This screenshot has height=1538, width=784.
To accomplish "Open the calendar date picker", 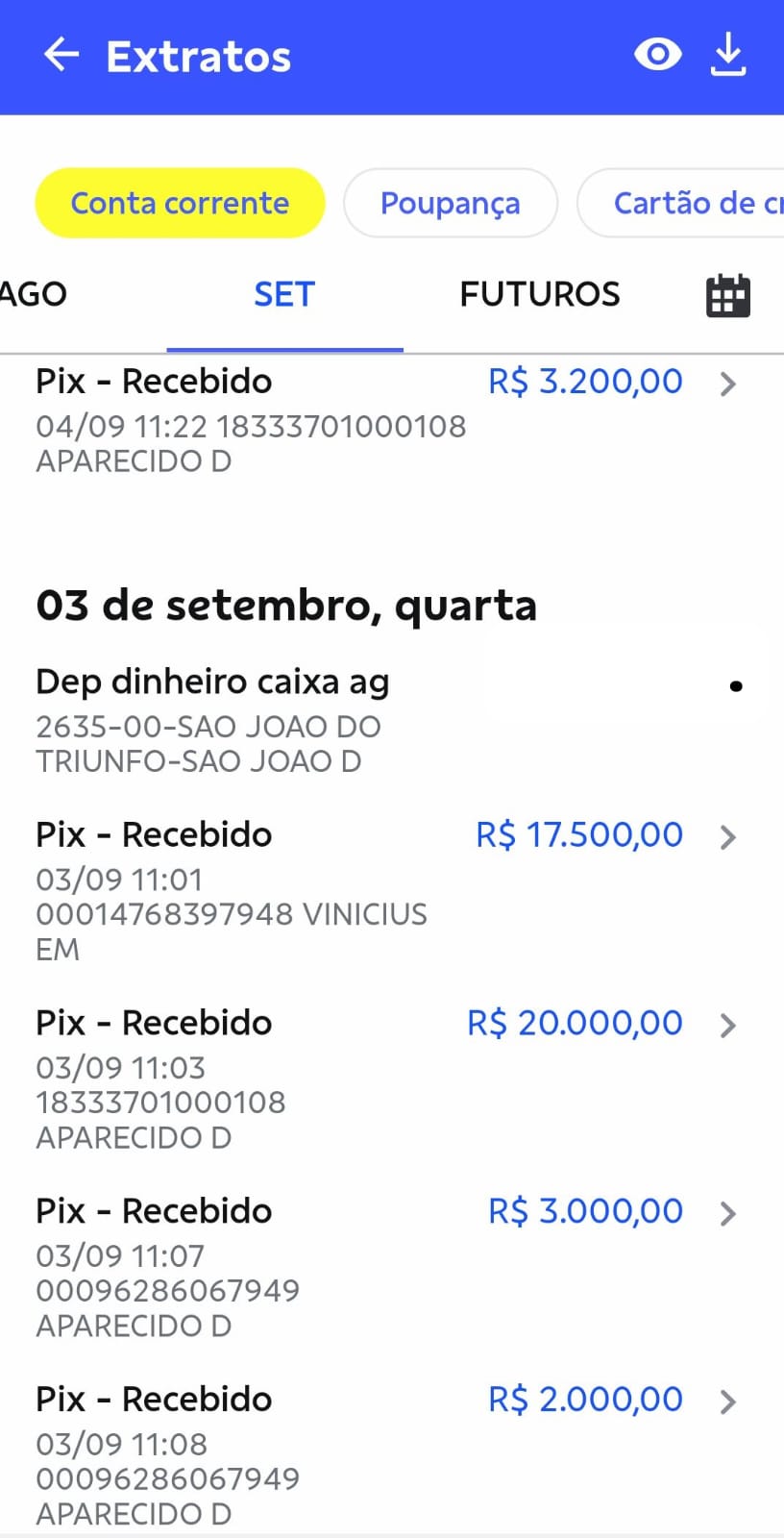I will coord(727,295).
